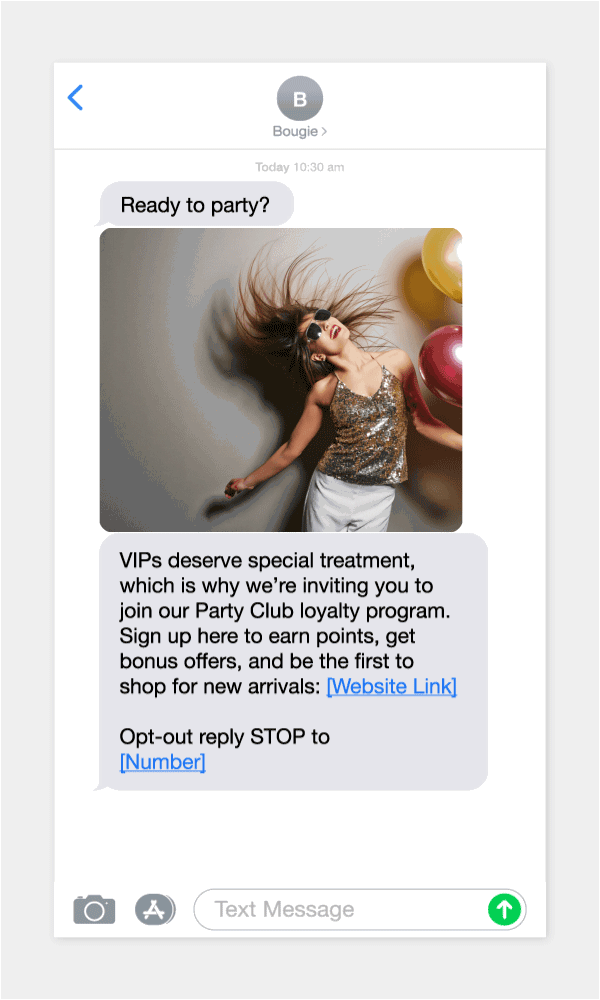Viewport: 600px width, 1000px height.
Task: Focus the Text Message input field
Action: tap(340, 909)
